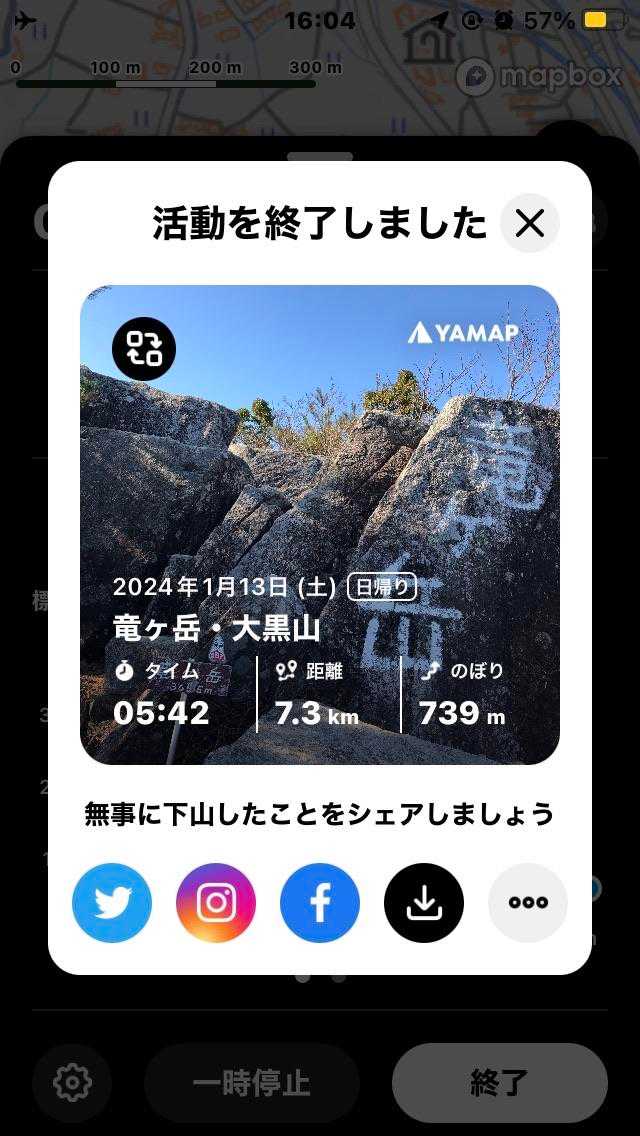Viewport: 640px width, 1136px height.
Task: Download the activity image
Action: pyautogui.click(x=424, y=903)
